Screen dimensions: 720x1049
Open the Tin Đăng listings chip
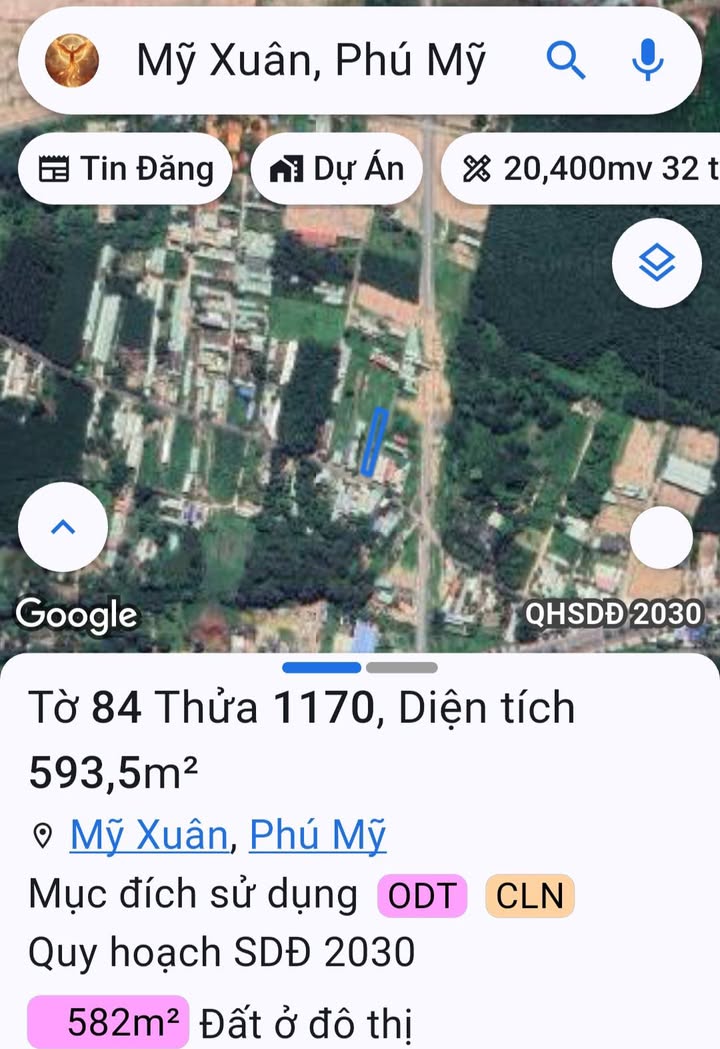tap(126, 169)
